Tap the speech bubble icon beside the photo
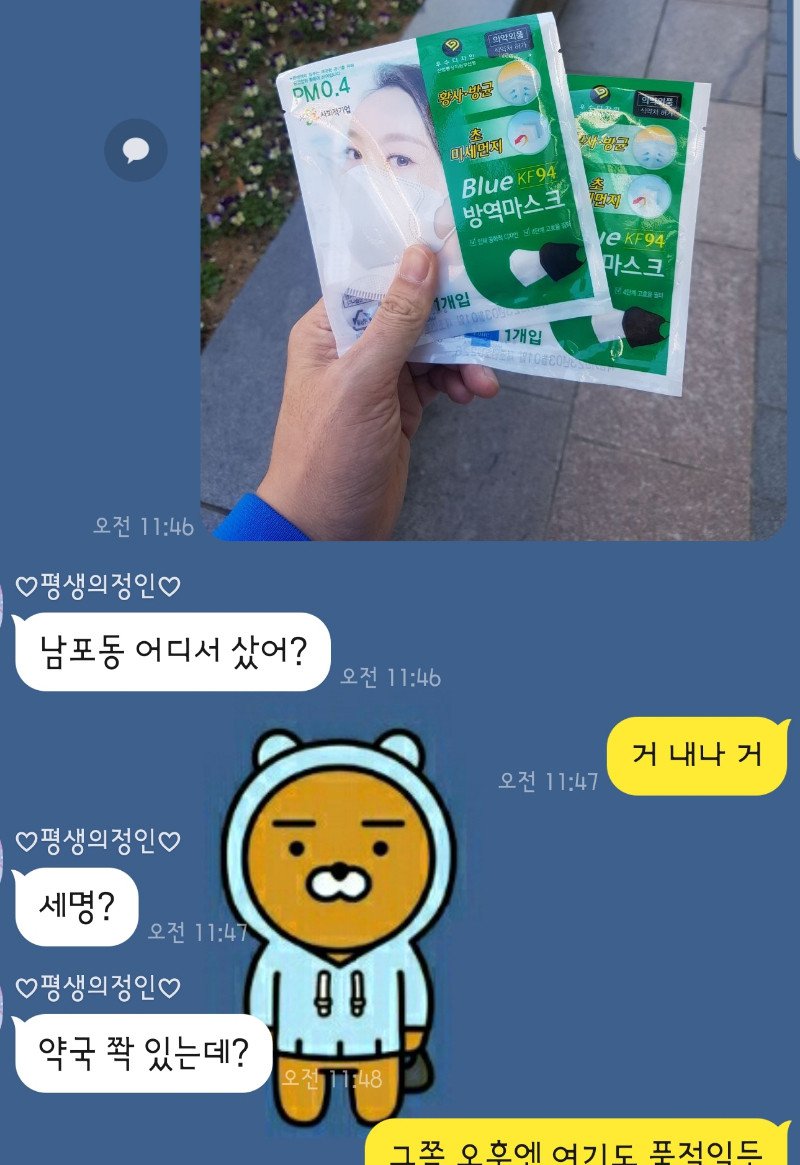 click(136, 150)
